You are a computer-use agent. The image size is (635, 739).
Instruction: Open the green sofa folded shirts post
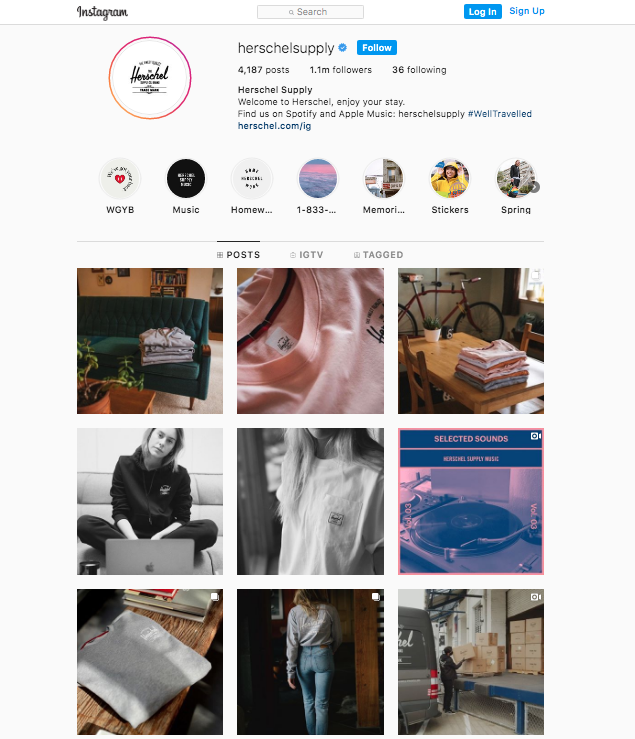pos(150,341)
